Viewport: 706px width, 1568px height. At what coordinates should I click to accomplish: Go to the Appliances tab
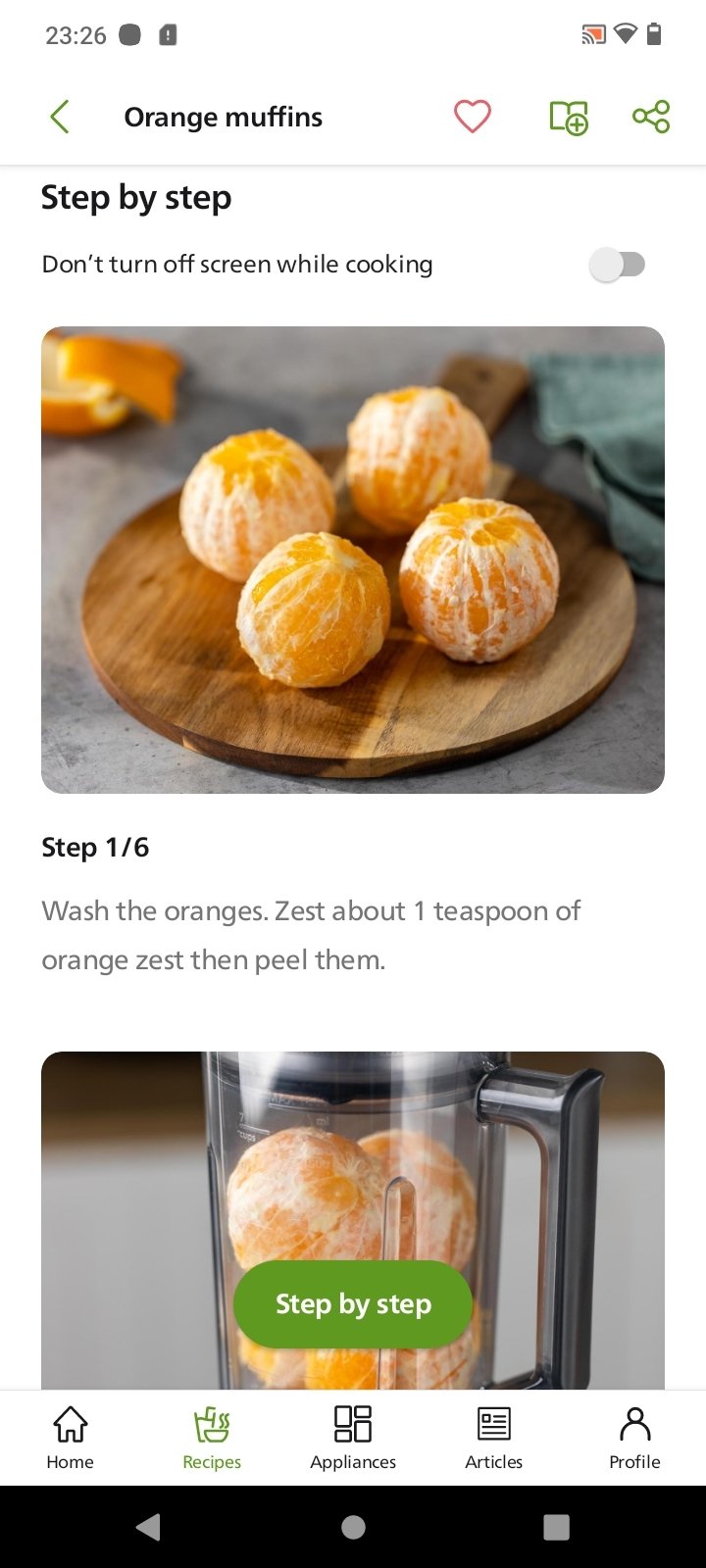click(x=353, y=1438)
